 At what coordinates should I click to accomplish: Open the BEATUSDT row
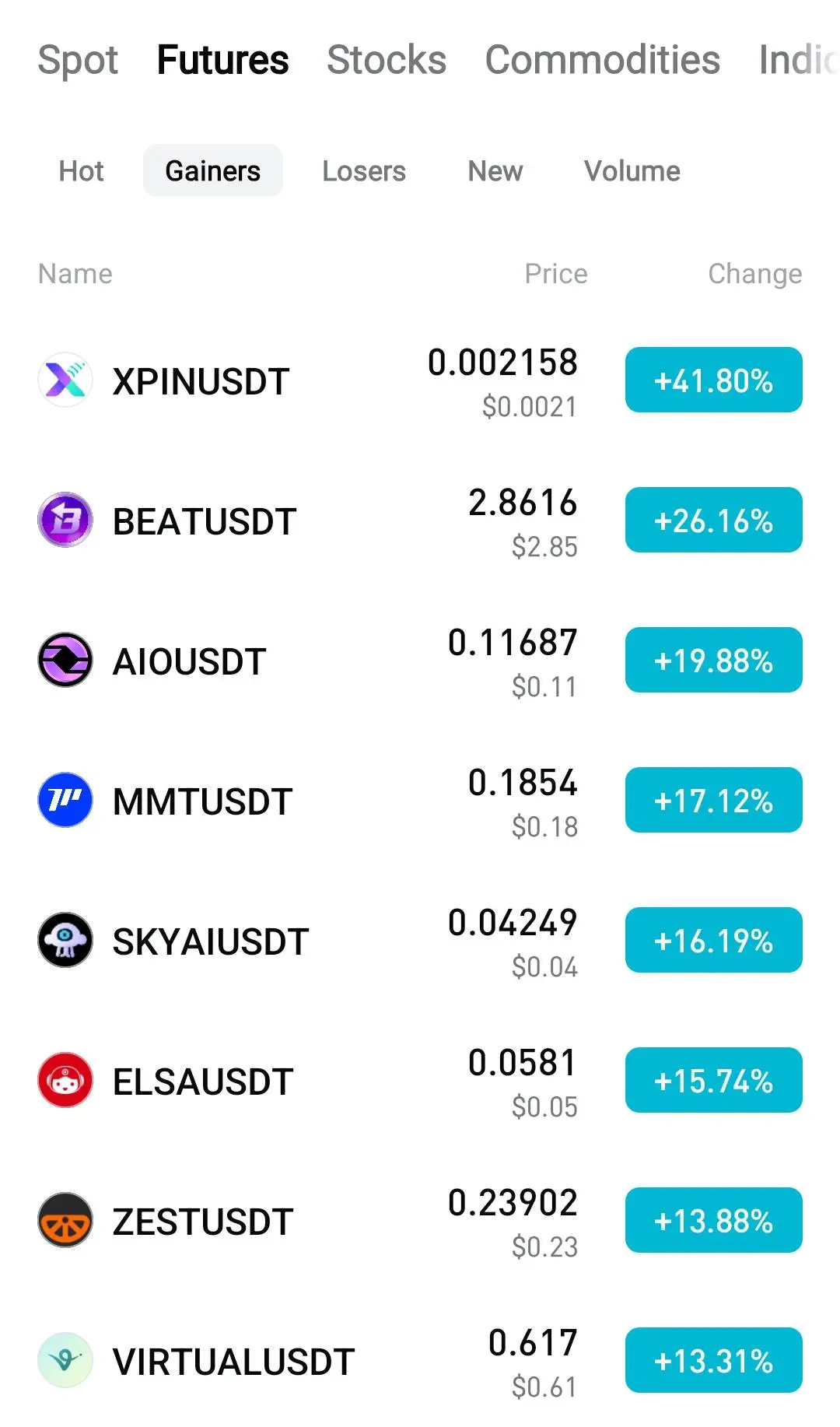pos(420,521)
